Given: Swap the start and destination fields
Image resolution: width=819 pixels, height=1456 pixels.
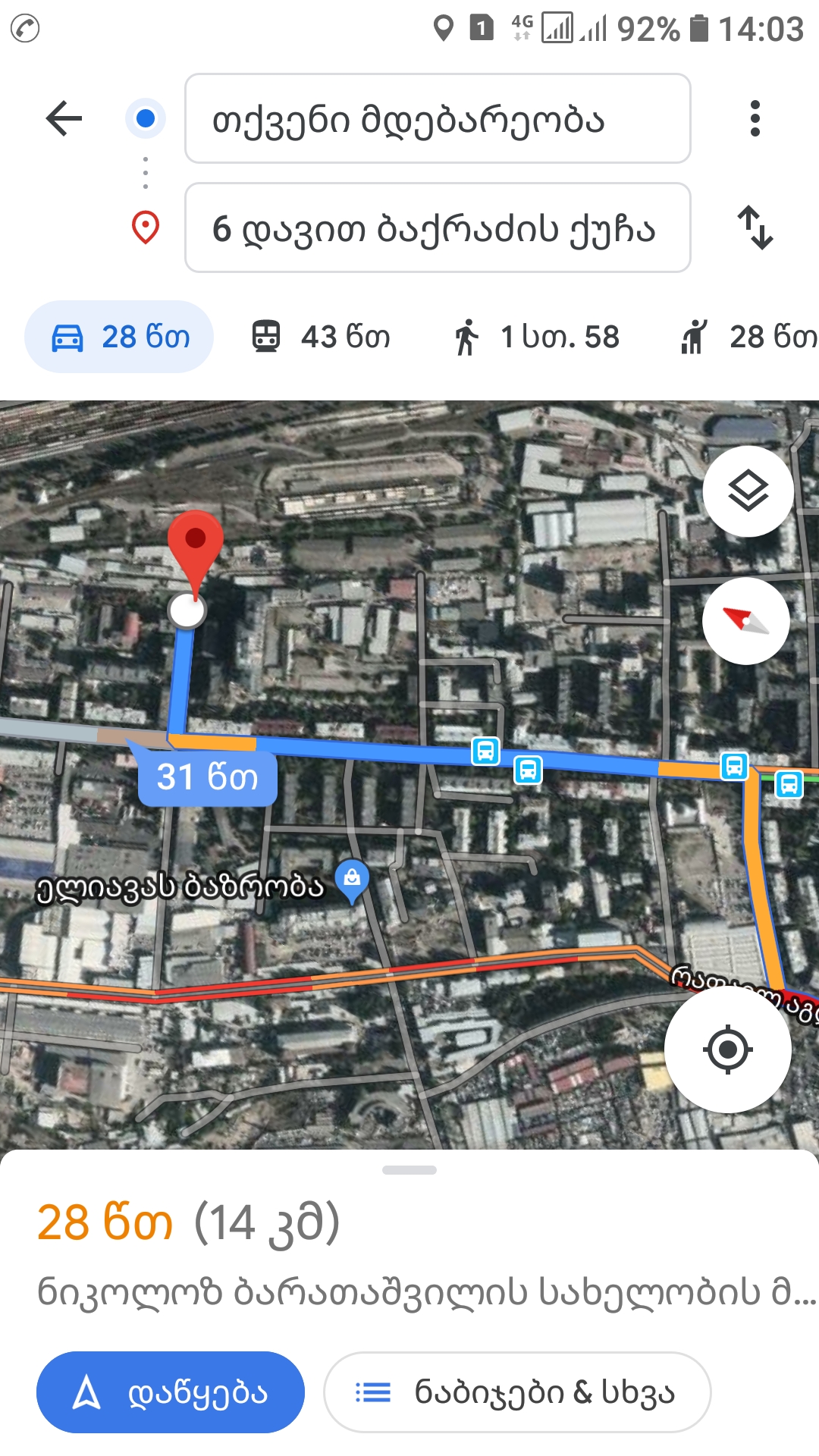Looking at the screenshot, I should (x=755, y=227).
